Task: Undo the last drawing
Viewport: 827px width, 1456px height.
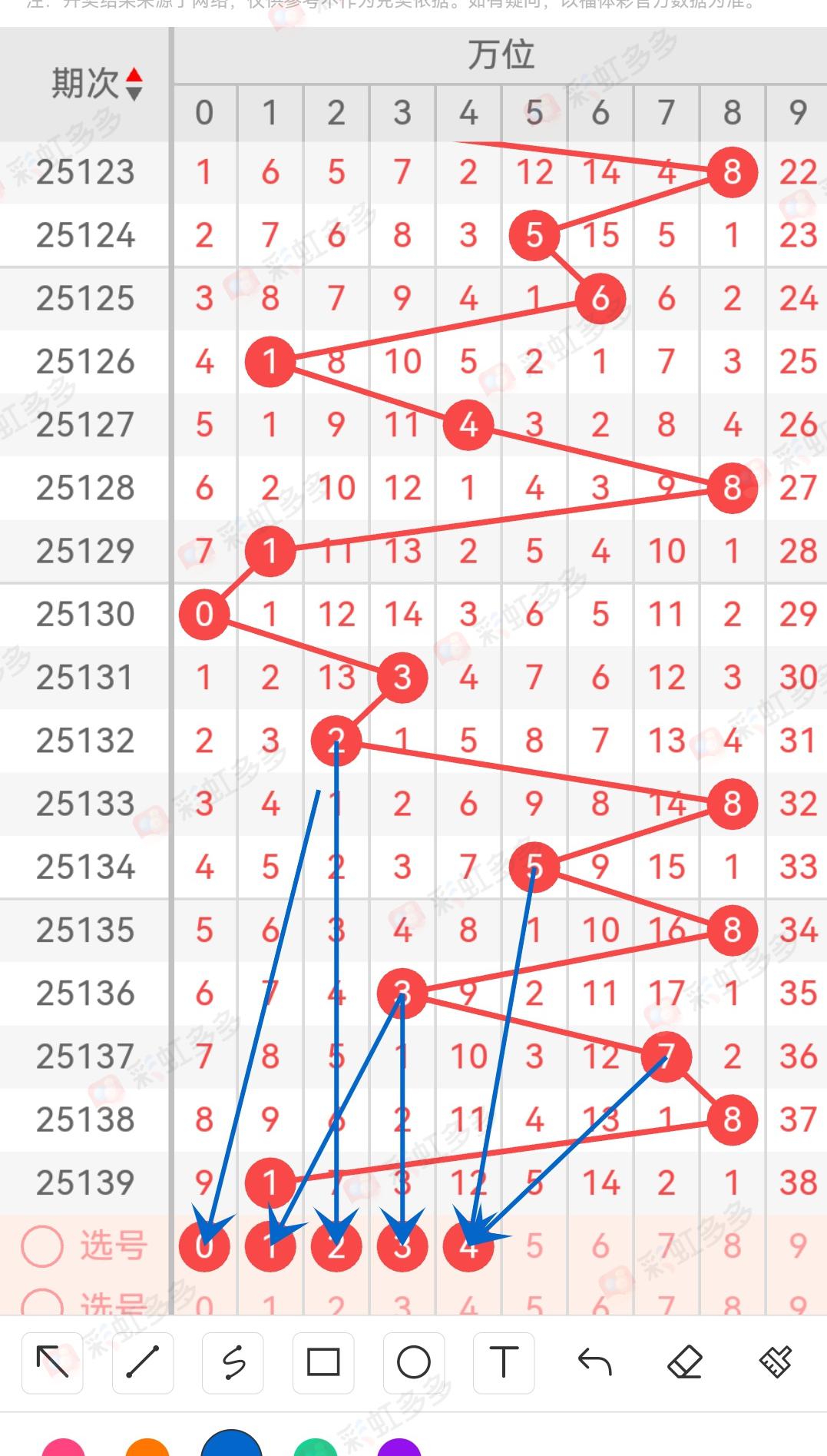Action: point(594,1363)
